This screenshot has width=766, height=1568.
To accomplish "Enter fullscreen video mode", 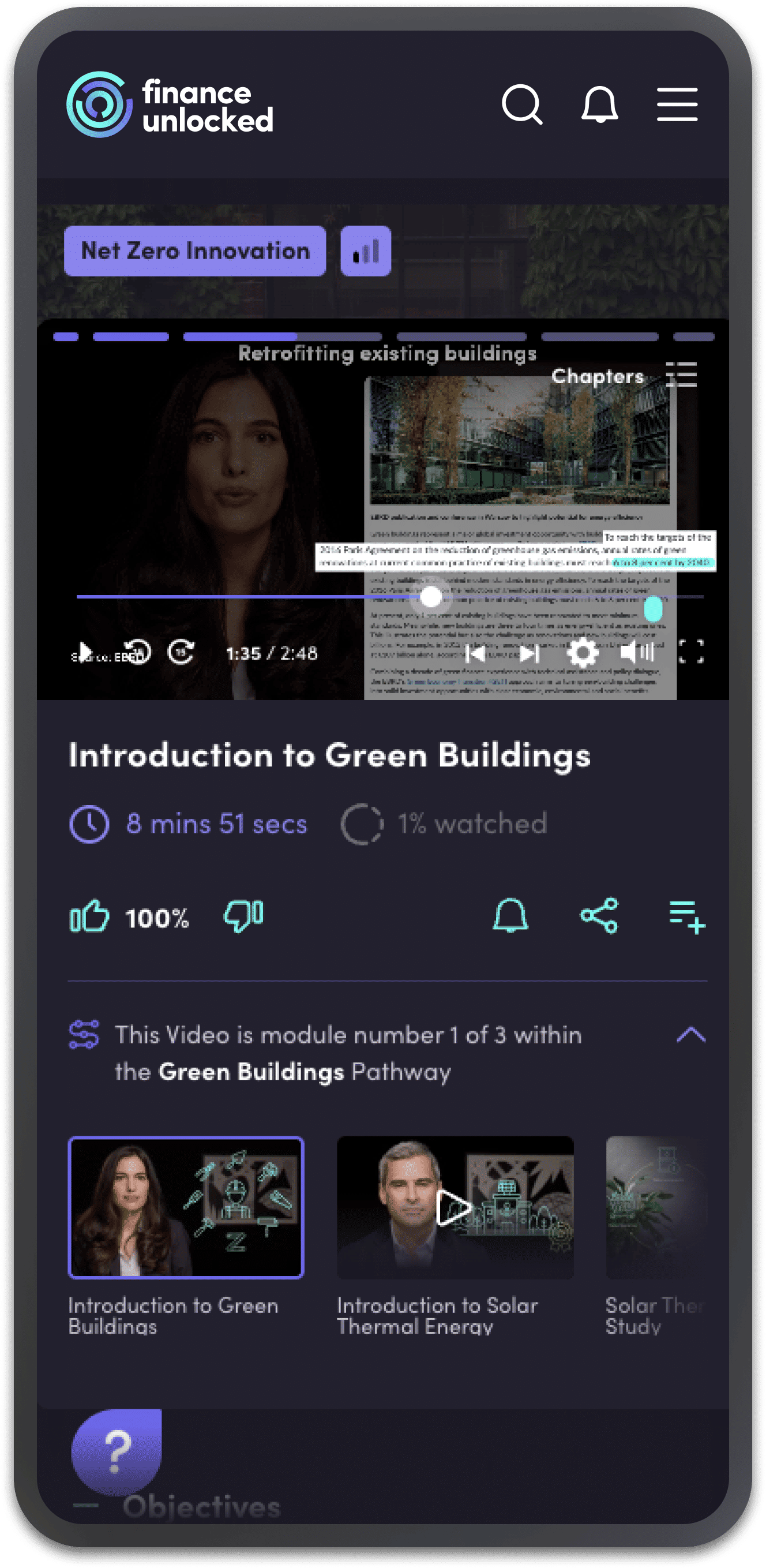I will click(690, 652).
